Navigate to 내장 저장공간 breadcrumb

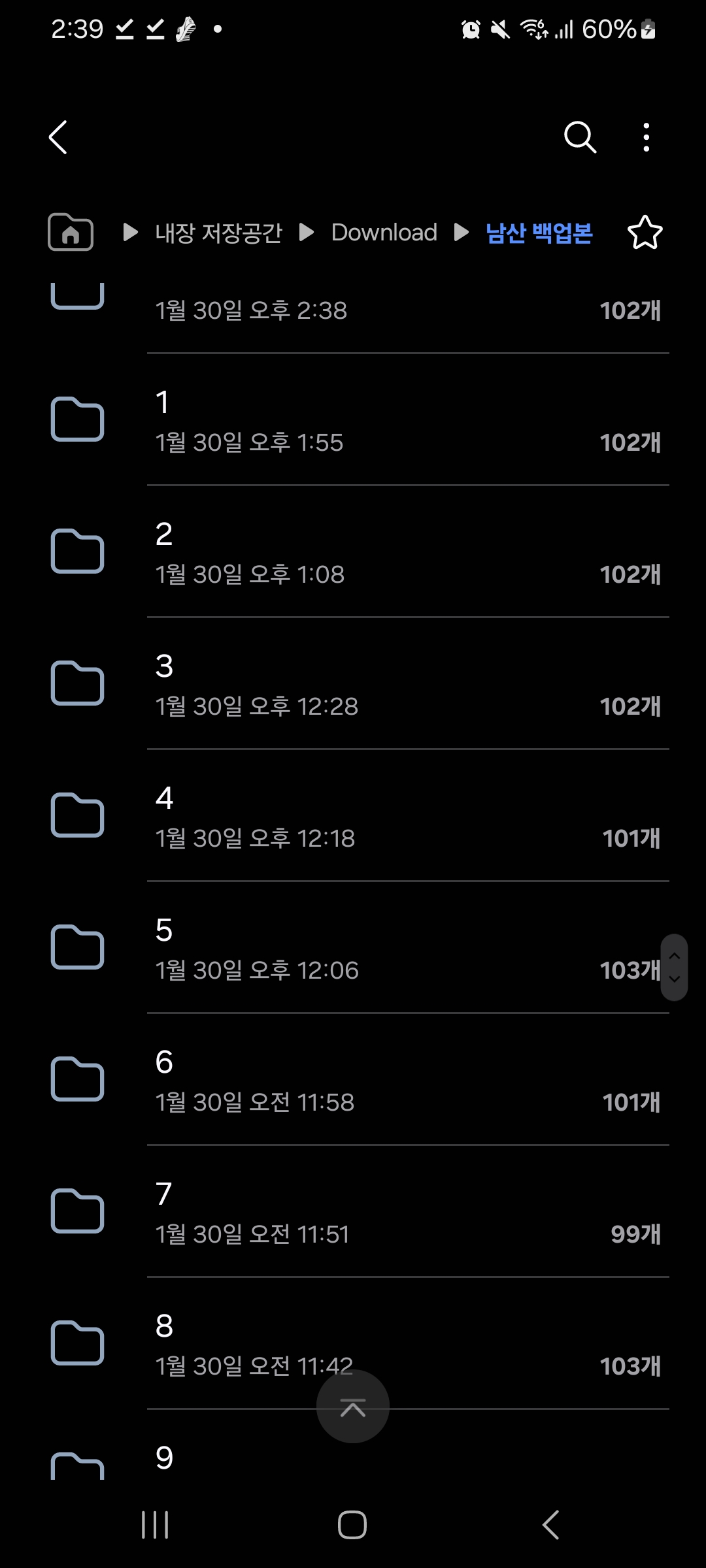click(x=218, y=233)
